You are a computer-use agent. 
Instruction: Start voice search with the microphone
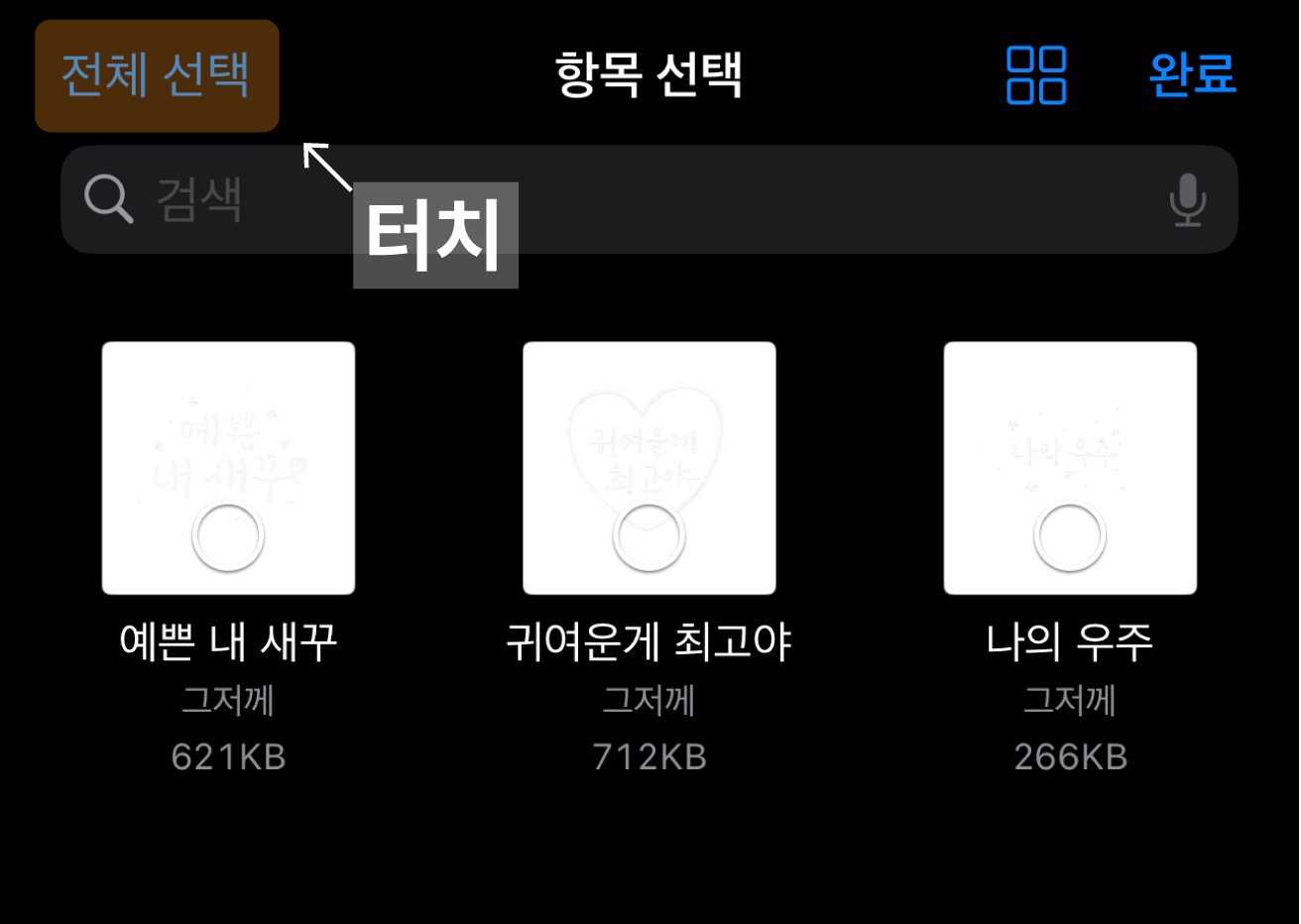1187,199
